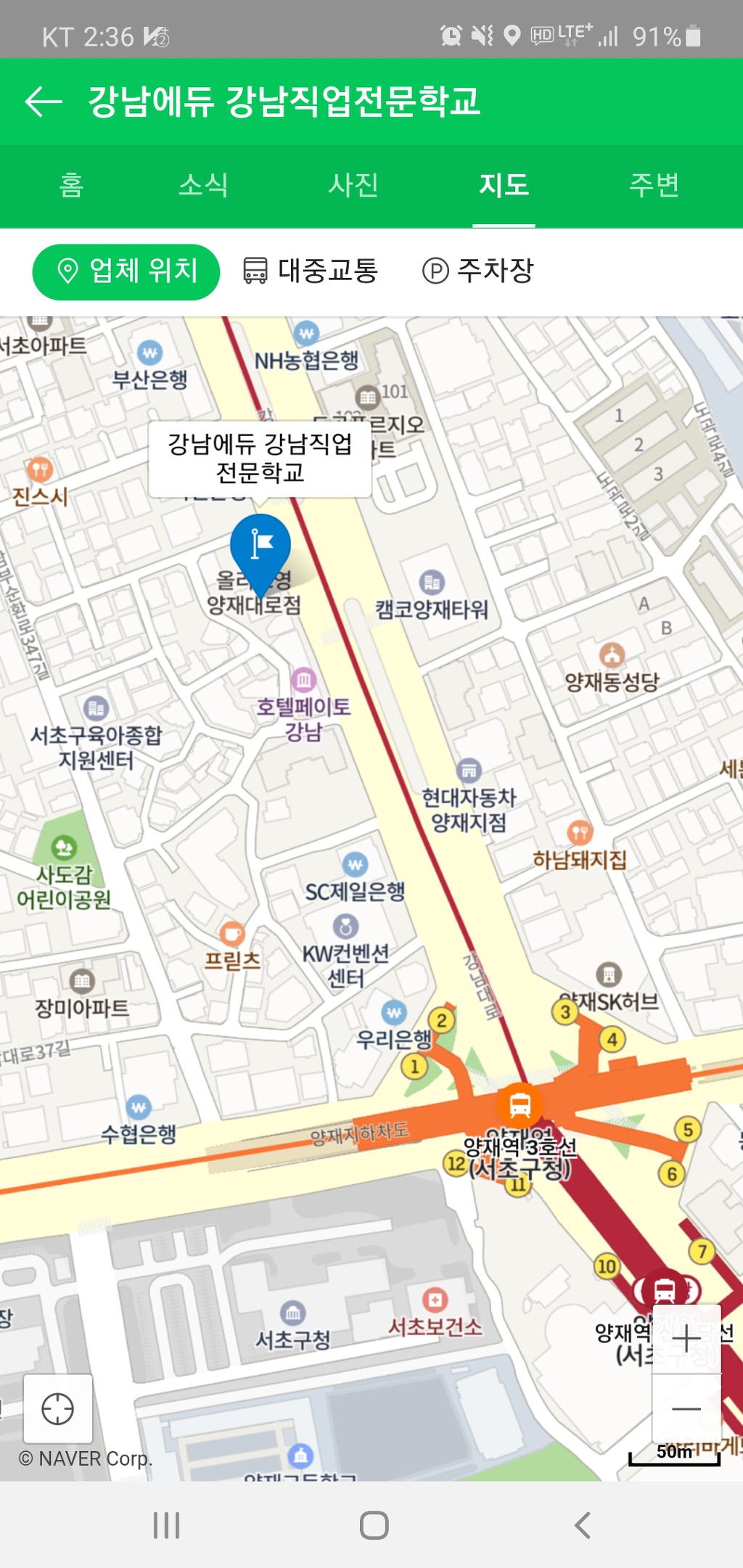Go to the system home screen
The image size is (743, 1568).
point(374,1524)
